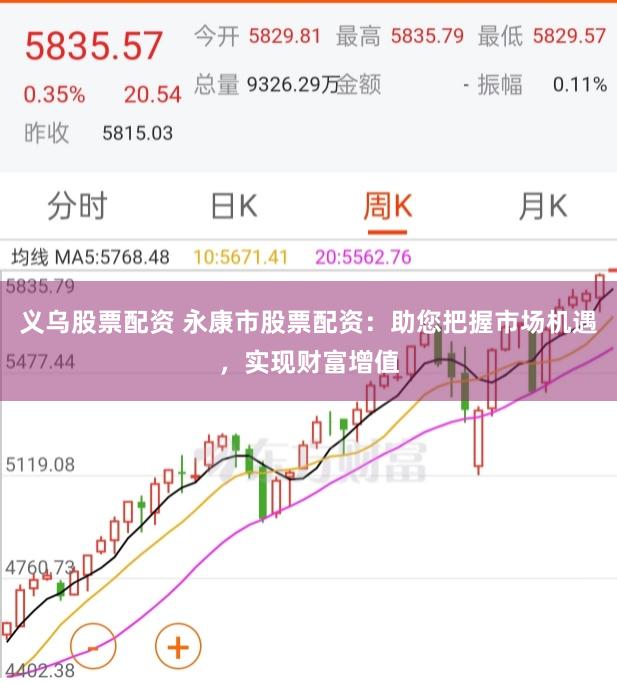Open the 月K chart tab
Screen dimensions: 617x683
pyautogui.click(x=543, y=206)
